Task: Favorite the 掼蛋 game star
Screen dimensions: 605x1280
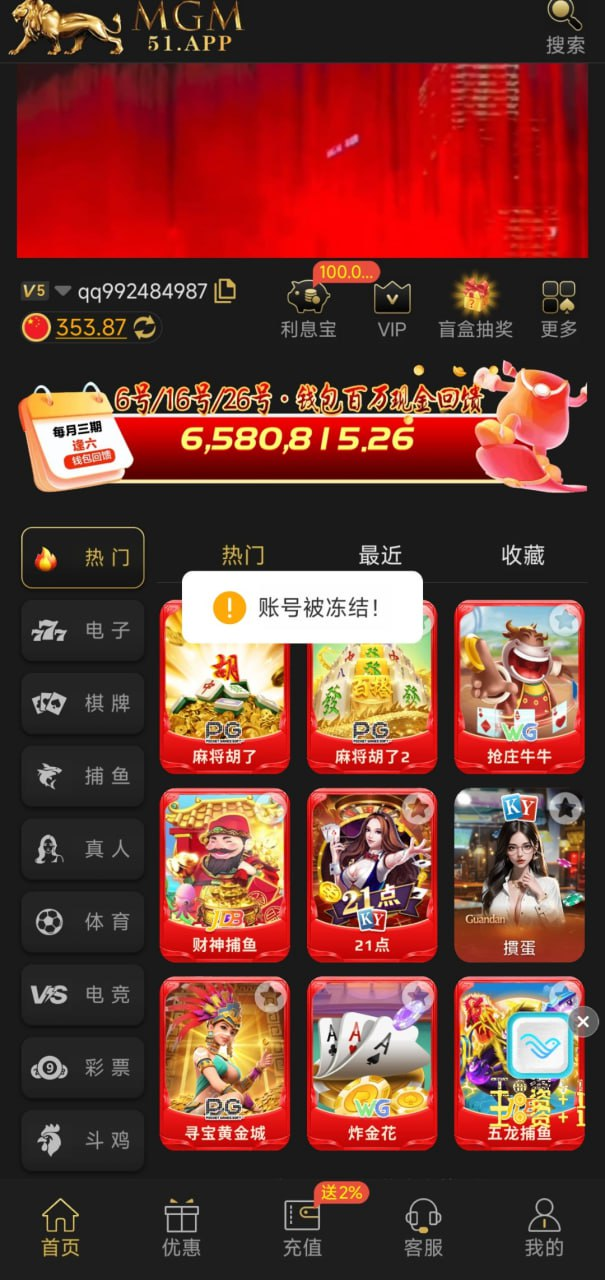Action: point(566,807)
